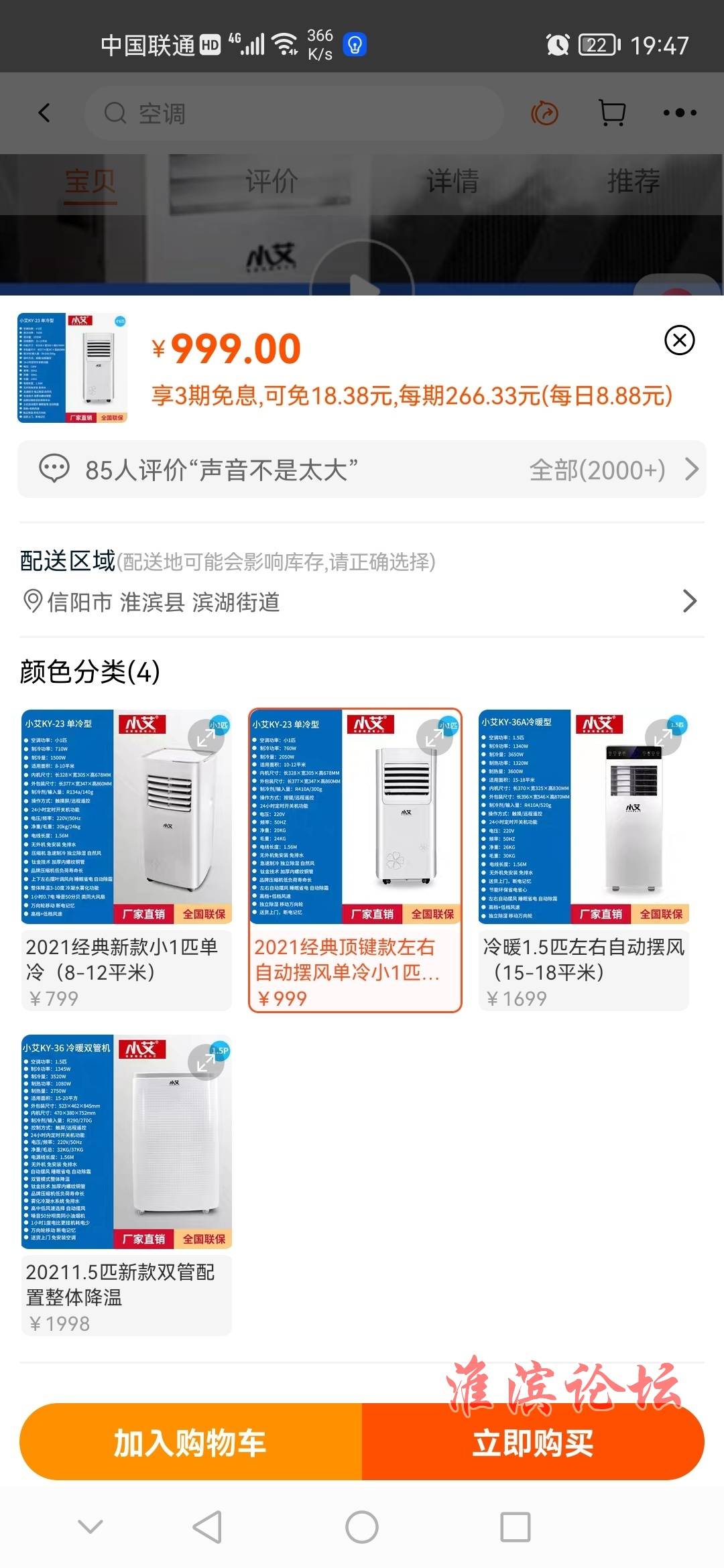Open all reviews (2000+)
The image size is (724, 1568).
614,470
